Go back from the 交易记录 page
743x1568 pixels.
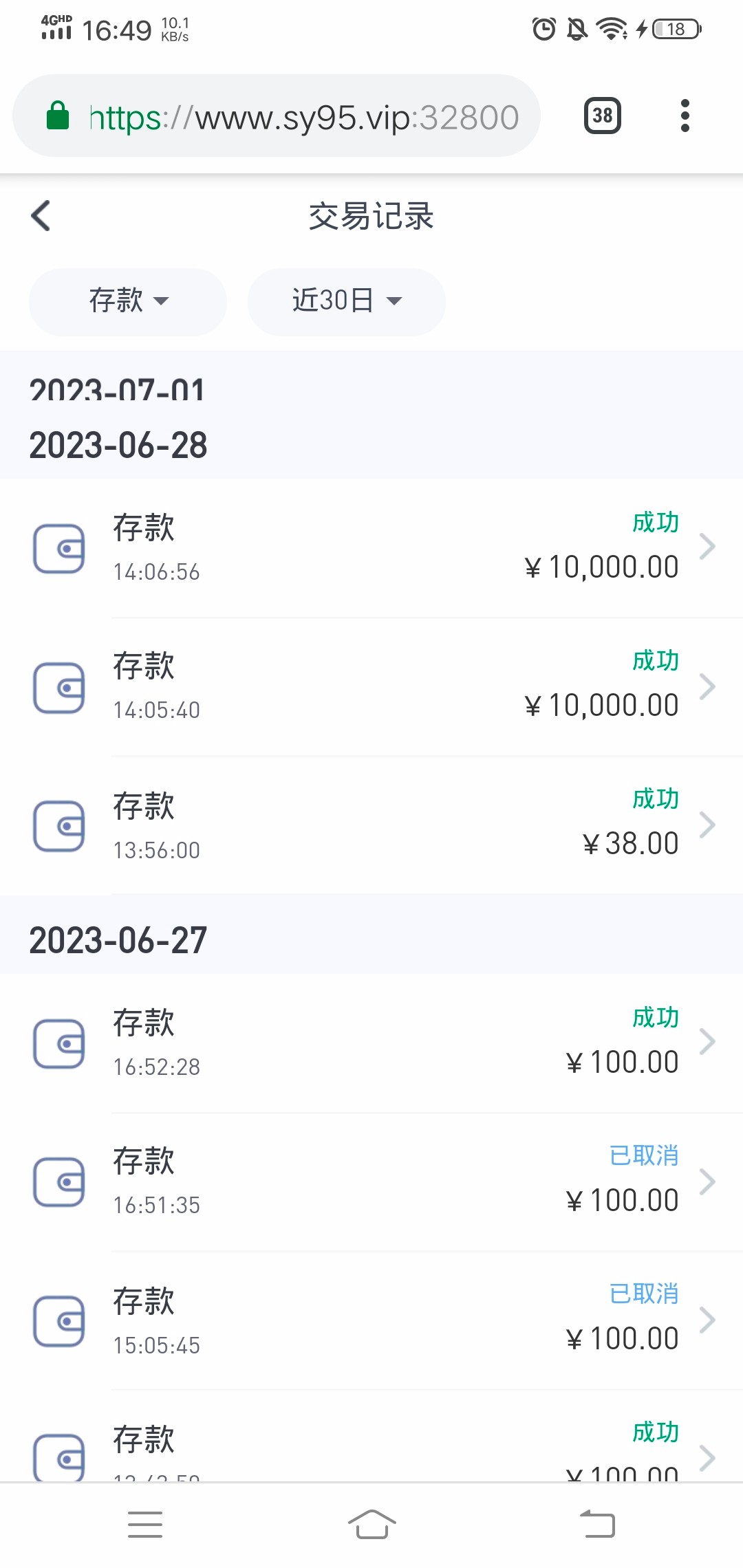[x=41, y=216]
